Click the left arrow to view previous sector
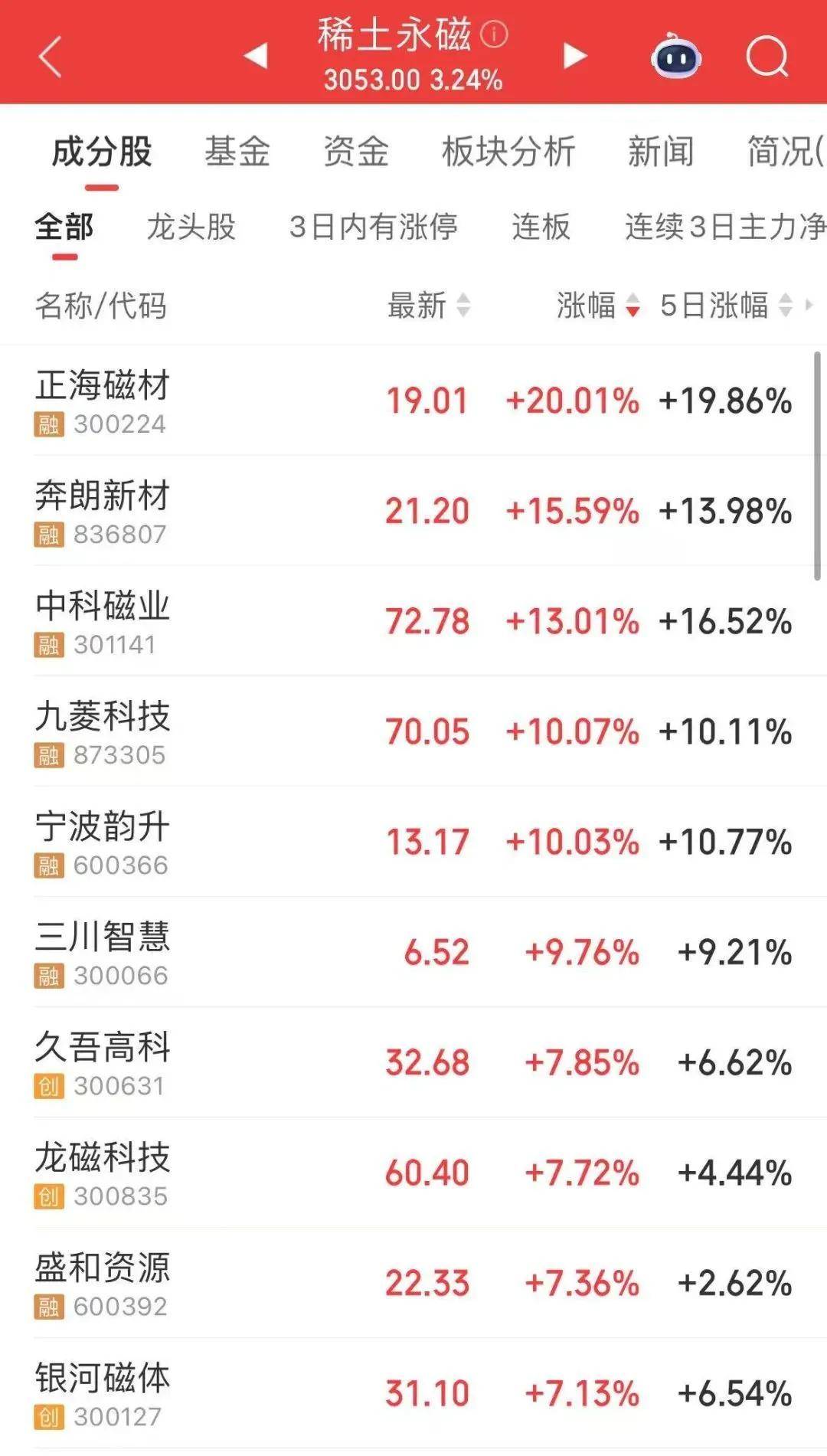The image size is (827, 1456). point(257,55)
